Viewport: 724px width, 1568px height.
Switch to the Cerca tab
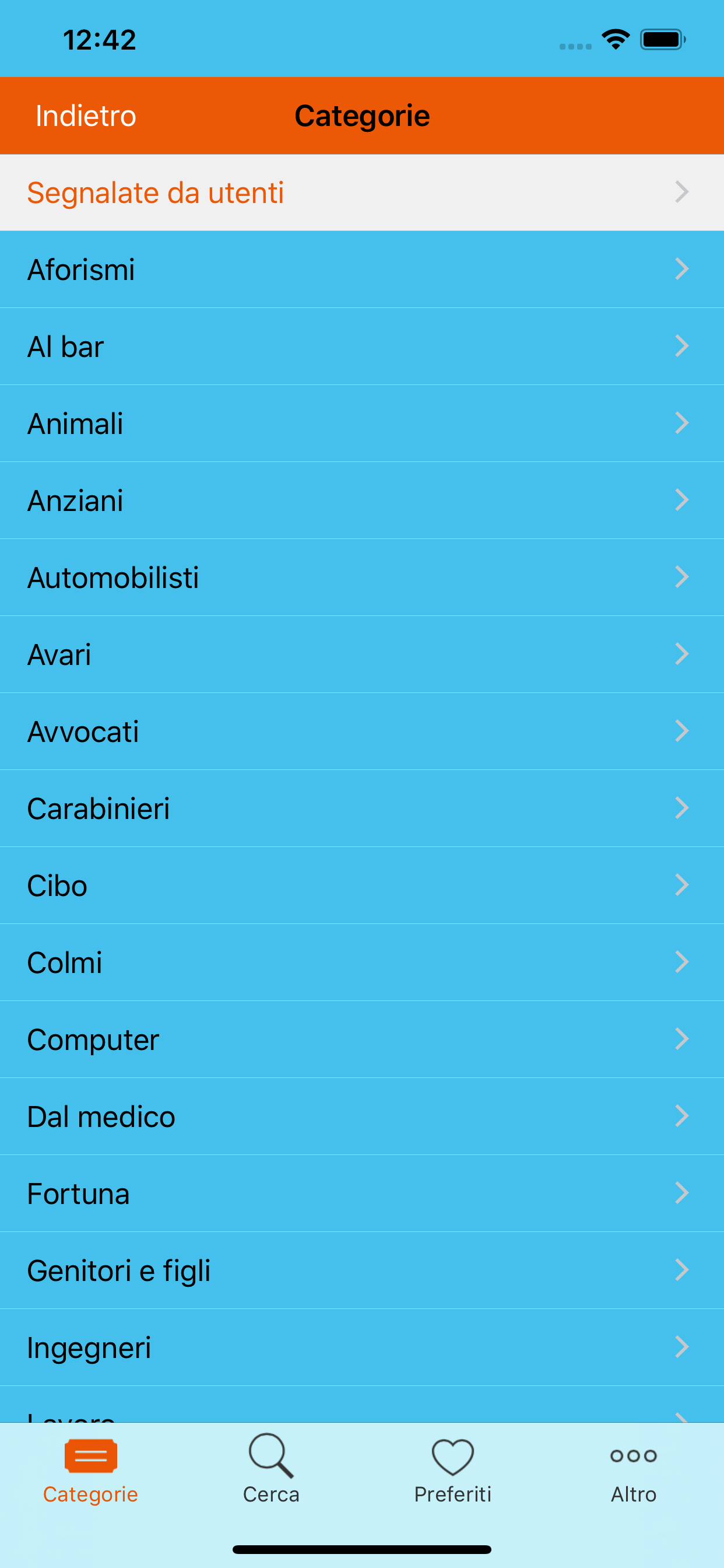point(271,1468)
